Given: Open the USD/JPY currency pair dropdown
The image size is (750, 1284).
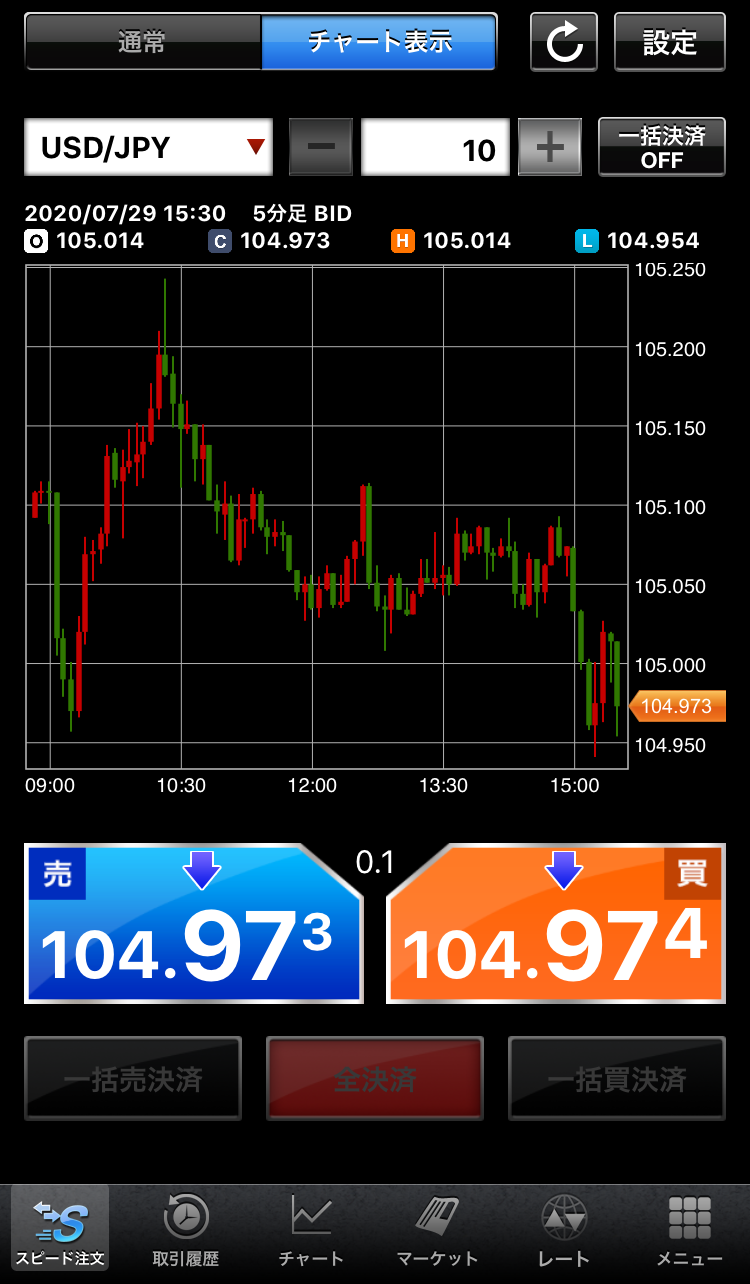Looking at the screenshot, I should point(150,148).
